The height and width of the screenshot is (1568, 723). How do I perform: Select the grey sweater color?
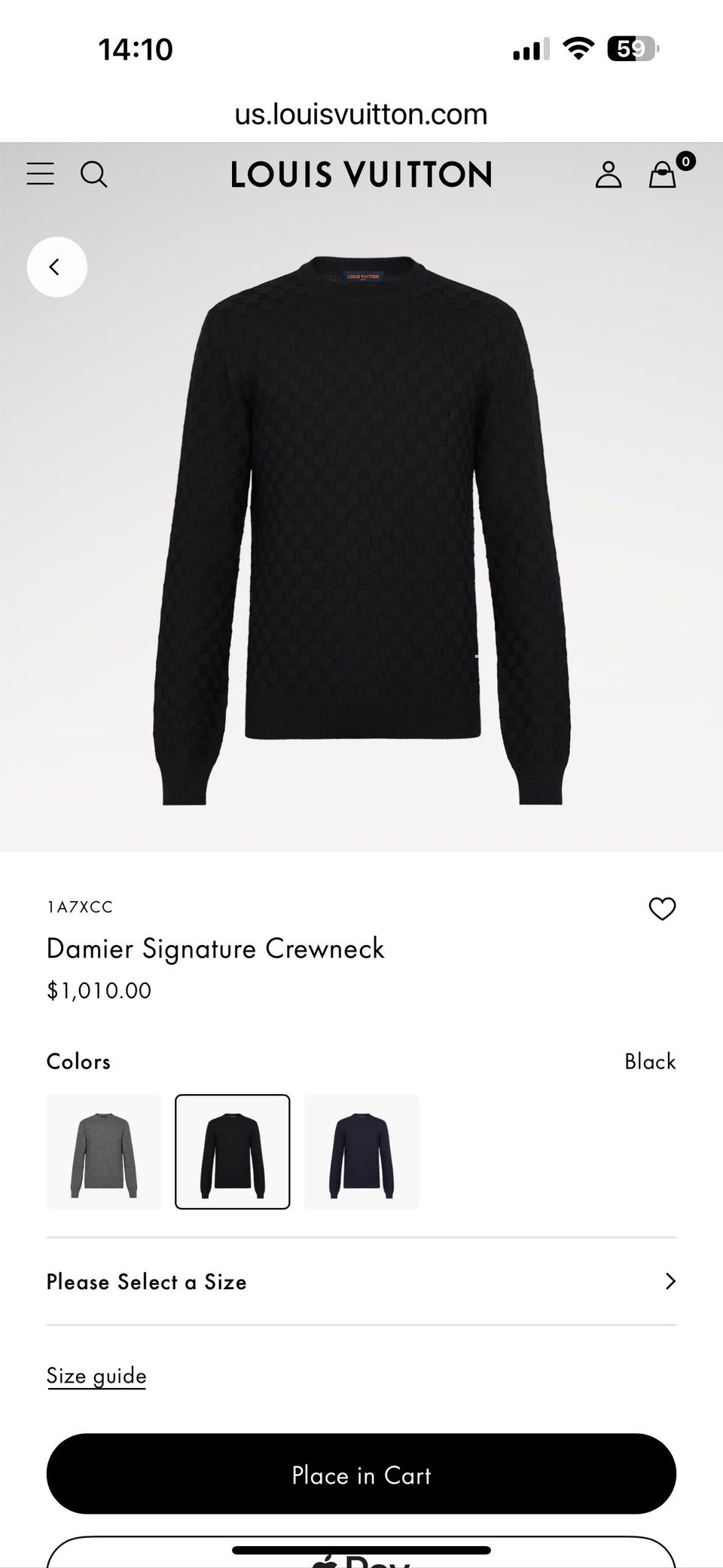coord(104,1151)
